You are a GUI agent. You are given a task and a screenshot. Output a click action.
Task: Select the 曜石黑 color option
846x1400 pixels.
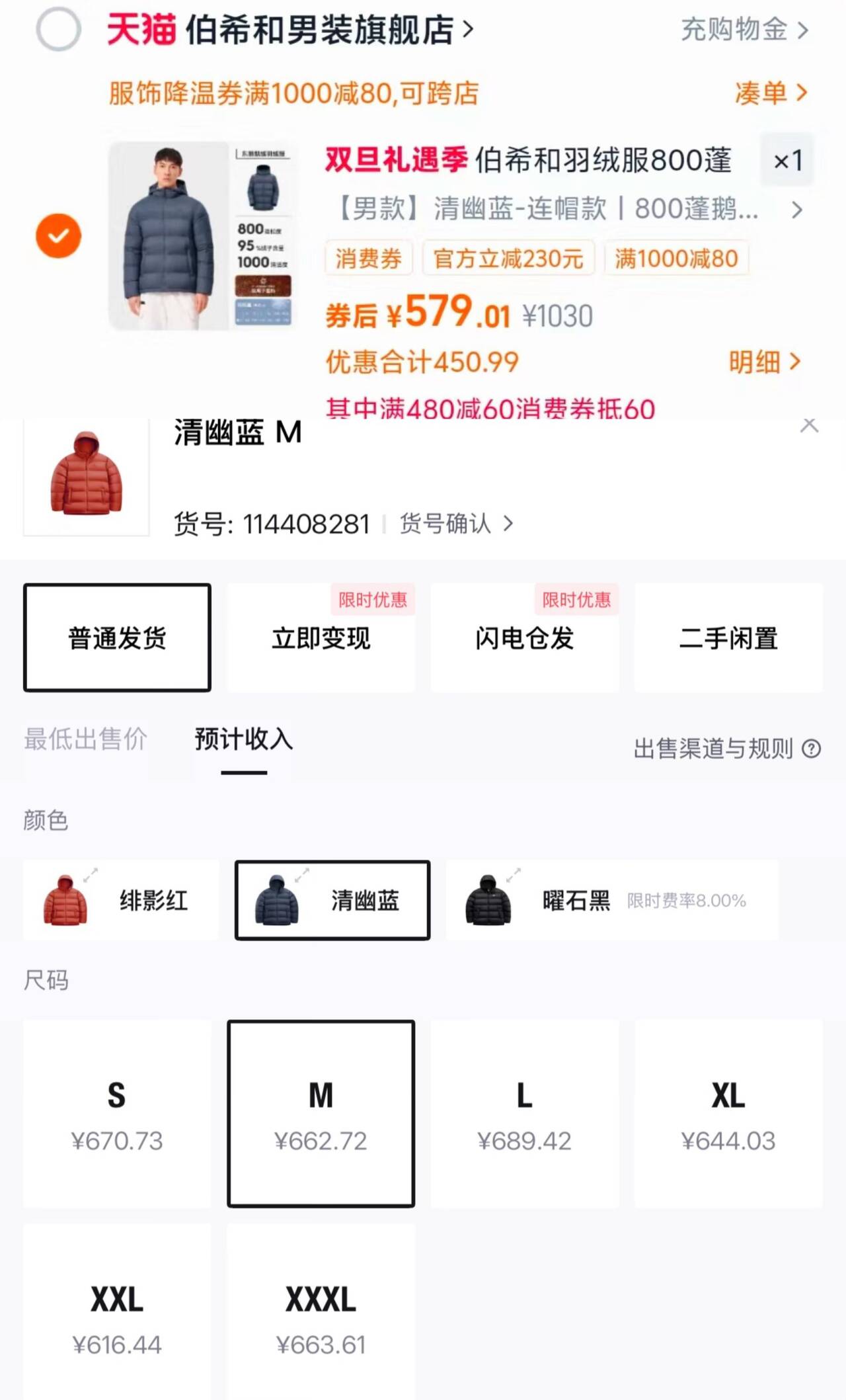612,900
